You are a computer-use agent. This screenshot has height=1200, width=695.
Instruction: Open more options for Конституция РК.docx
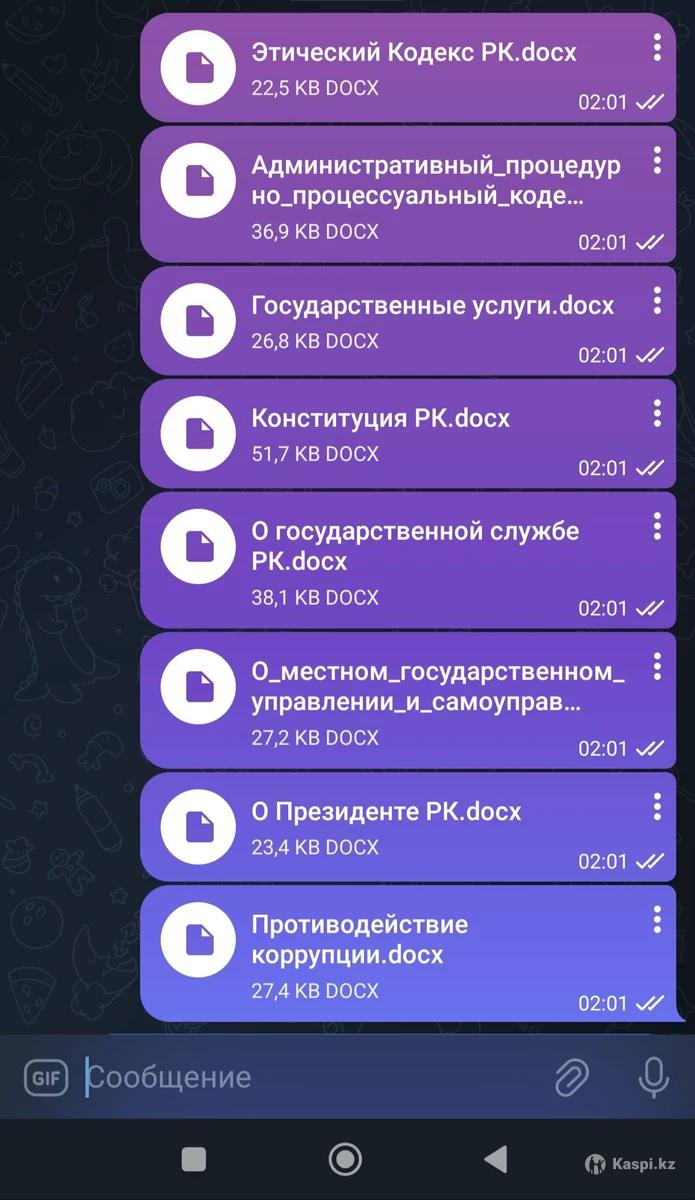[657, 413]
